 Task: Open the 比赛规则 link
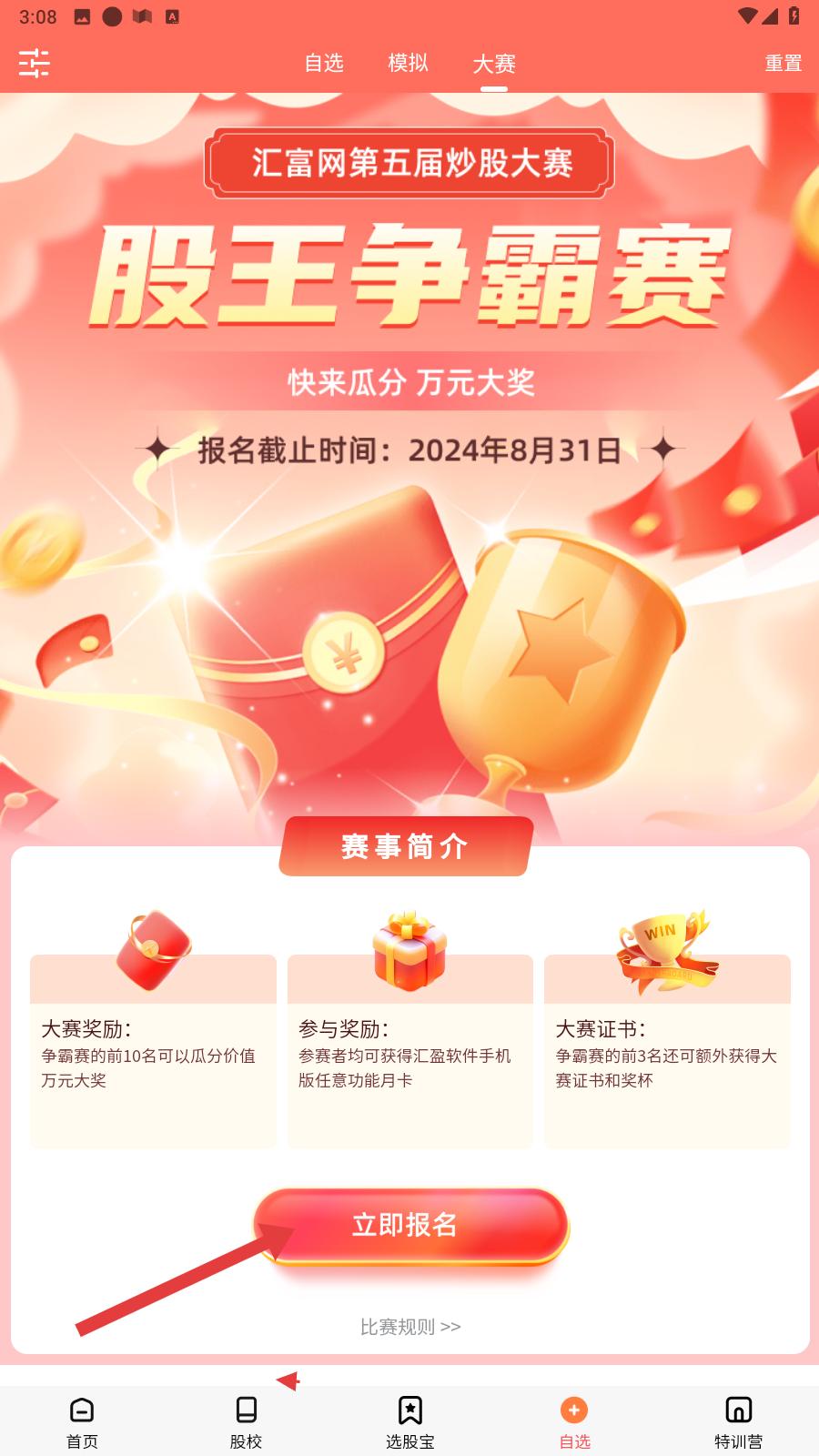click(x=410, y=1327)
